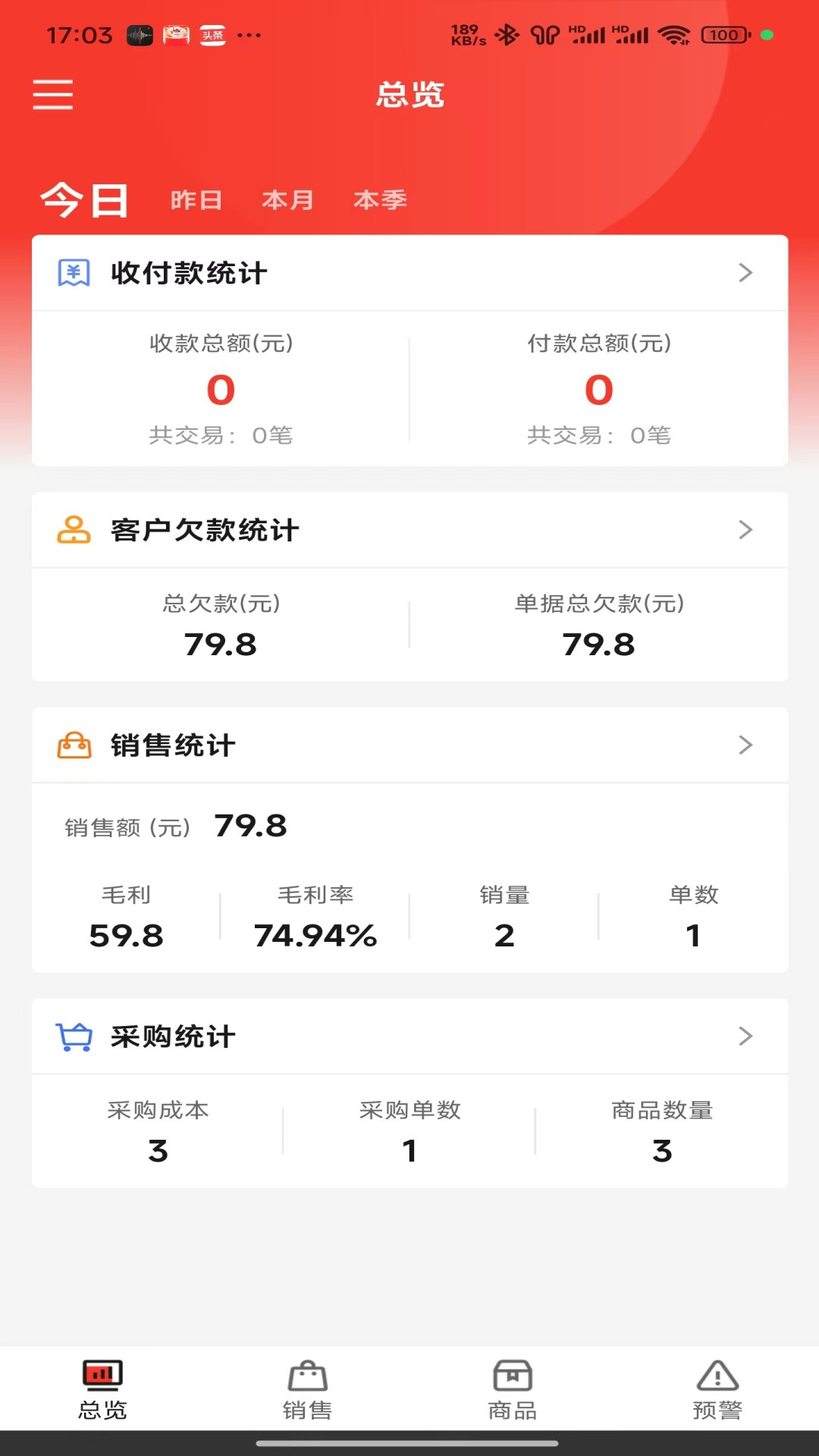Click the purchase statistics (采购统计) cart icon
Viewport: 819px width, 1456px height.
(x=73, y=1037)
